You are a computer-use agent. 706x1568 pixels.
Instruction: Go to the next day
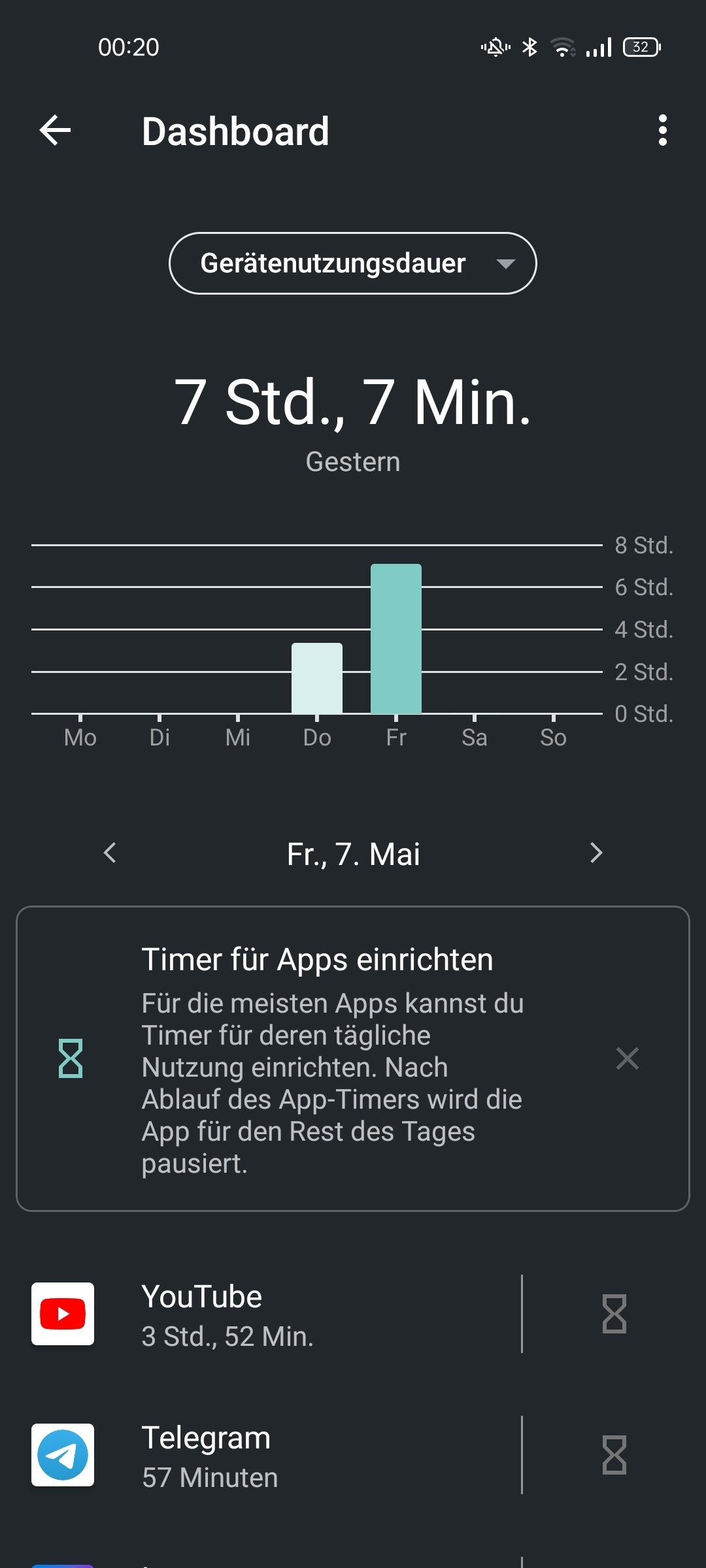pos(596,853)
